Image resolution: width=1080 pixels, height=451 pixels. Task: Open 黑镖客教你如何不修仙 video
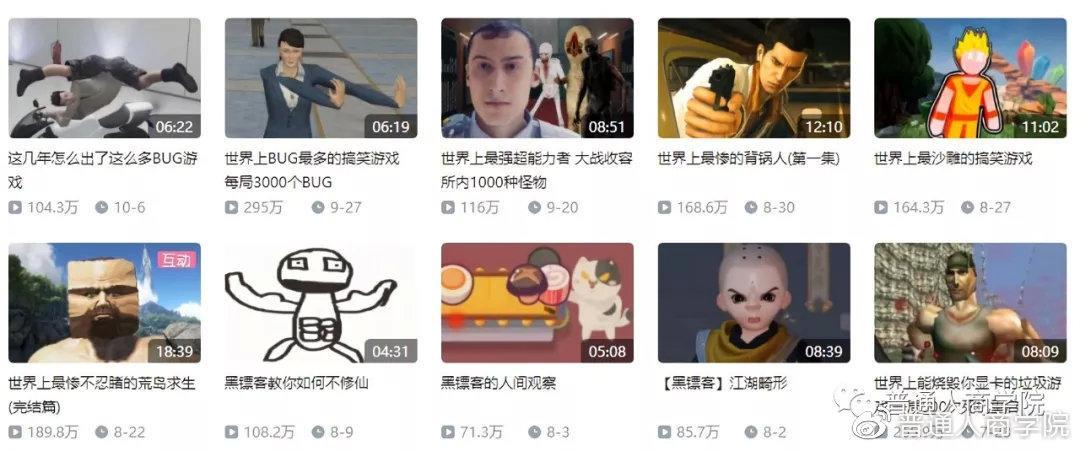pyautogui.click(x=321, y=303)
